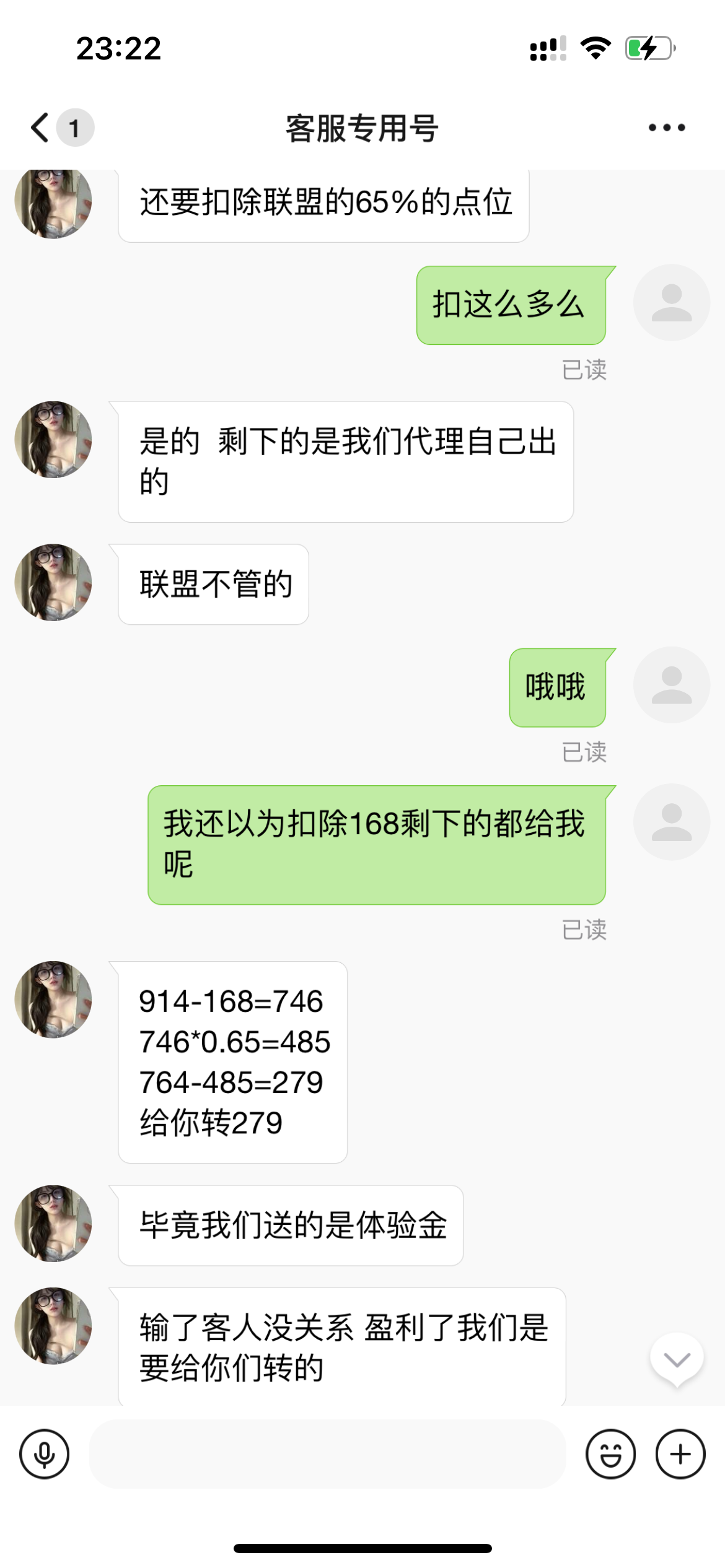Open the sender's avatar beside '联盟不管的'
Image resolution: width=725 pixels, height=1568 pixels.
click(x=53, y=582)
